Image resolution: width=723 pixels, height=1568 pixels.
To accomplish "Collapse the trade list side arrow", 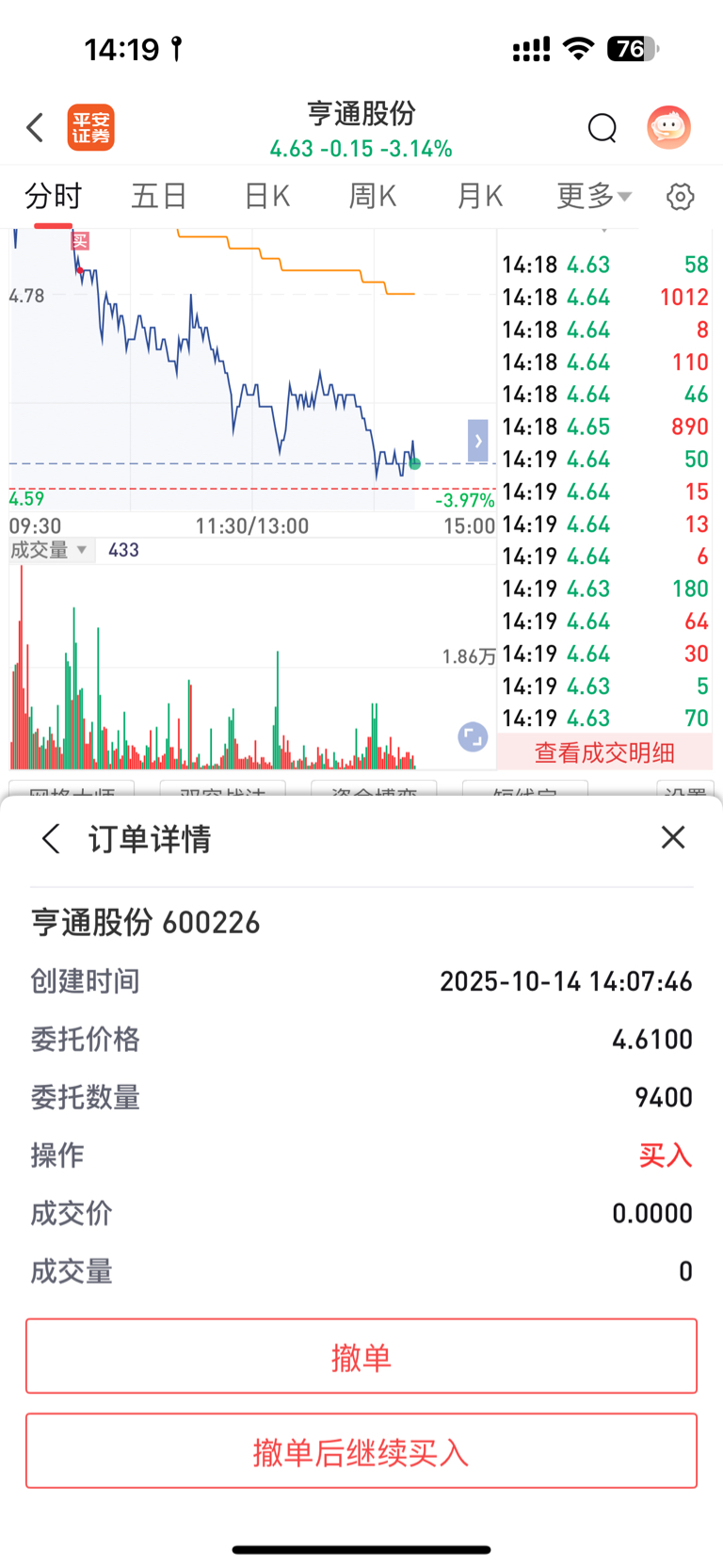I will [x=478, y=441].
